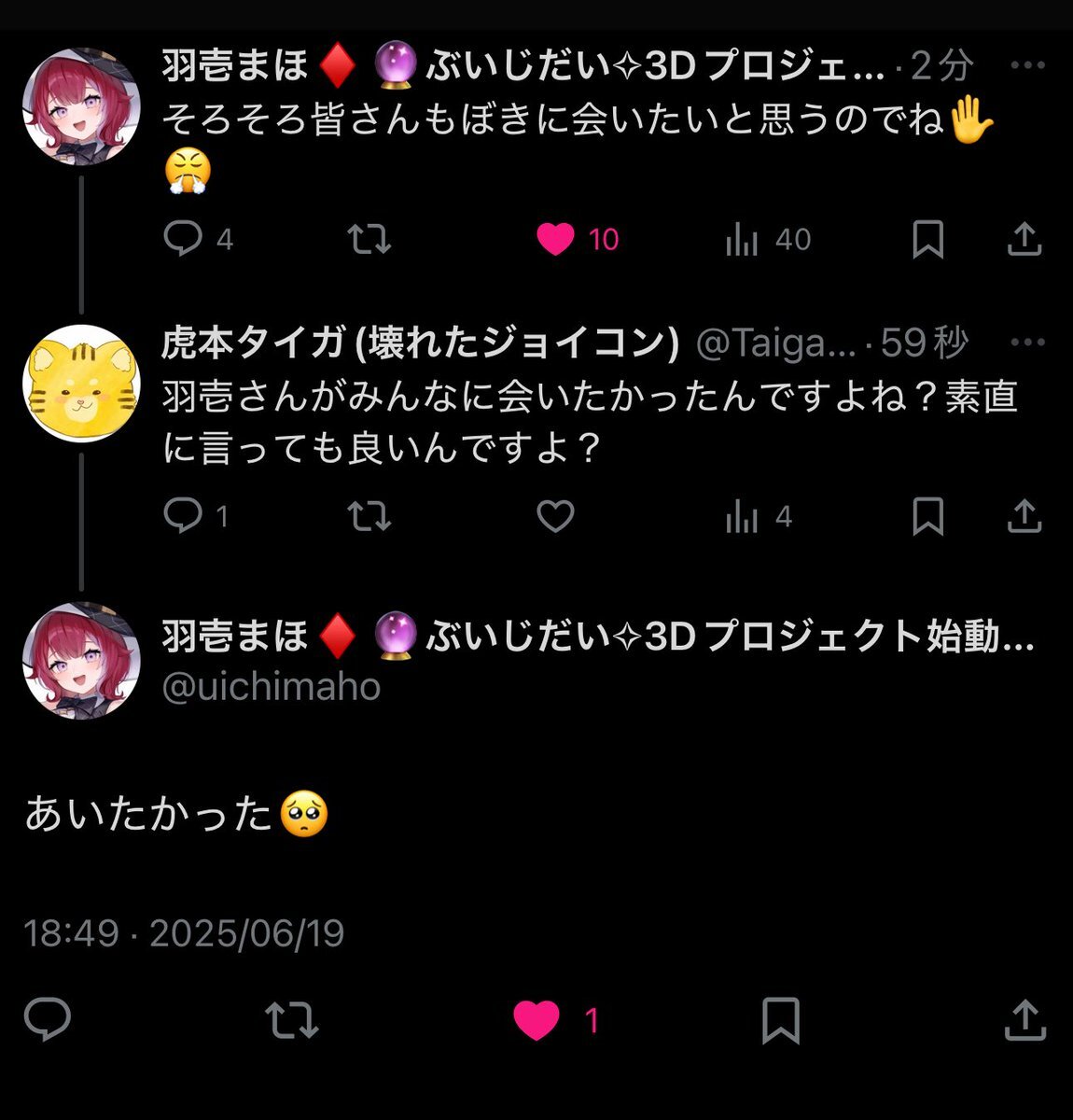Reply to 羽壱まほ's tweet with 4 replies
This screenshot has height=1120, width=1073.
coord(183,239)
